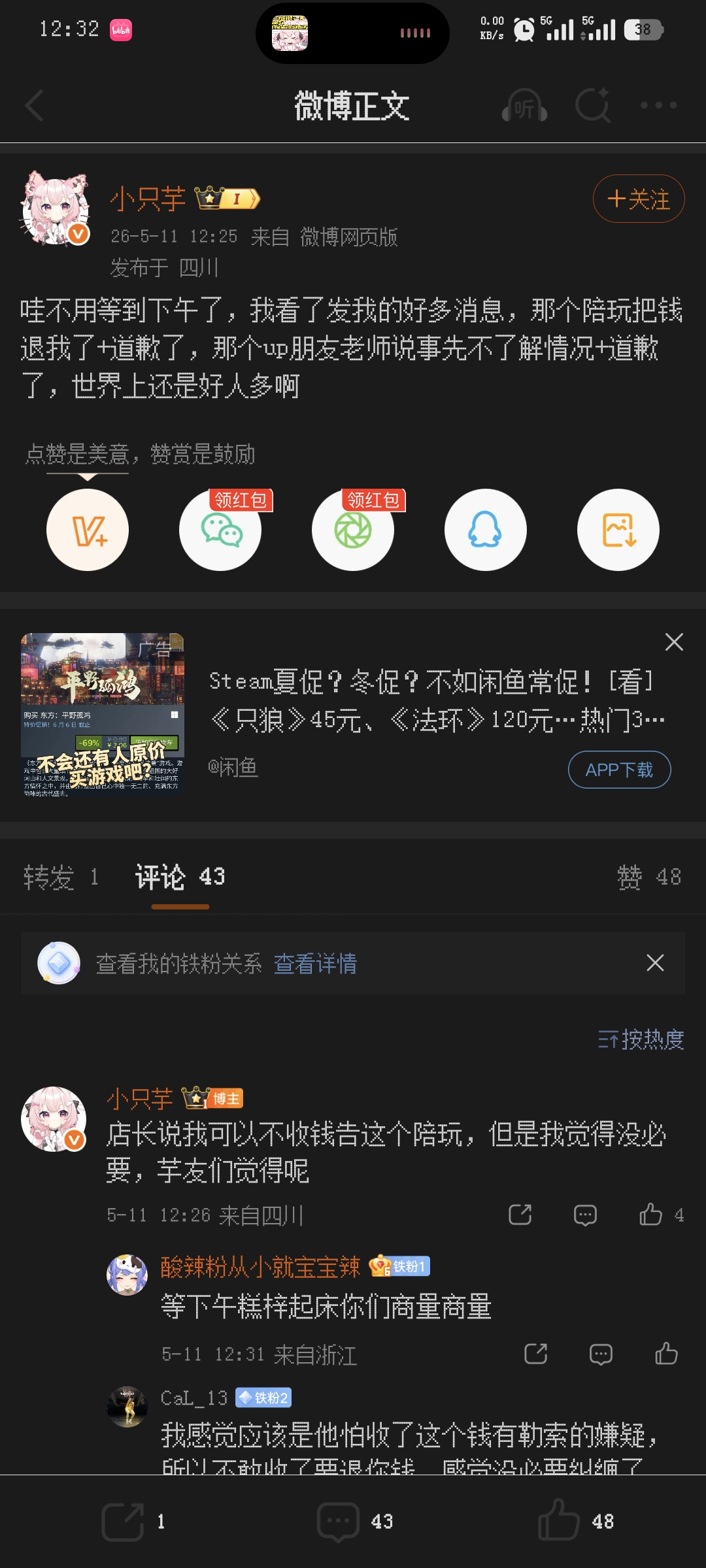
Task: Switch to the 转发 tab
Action: [60, 877]
